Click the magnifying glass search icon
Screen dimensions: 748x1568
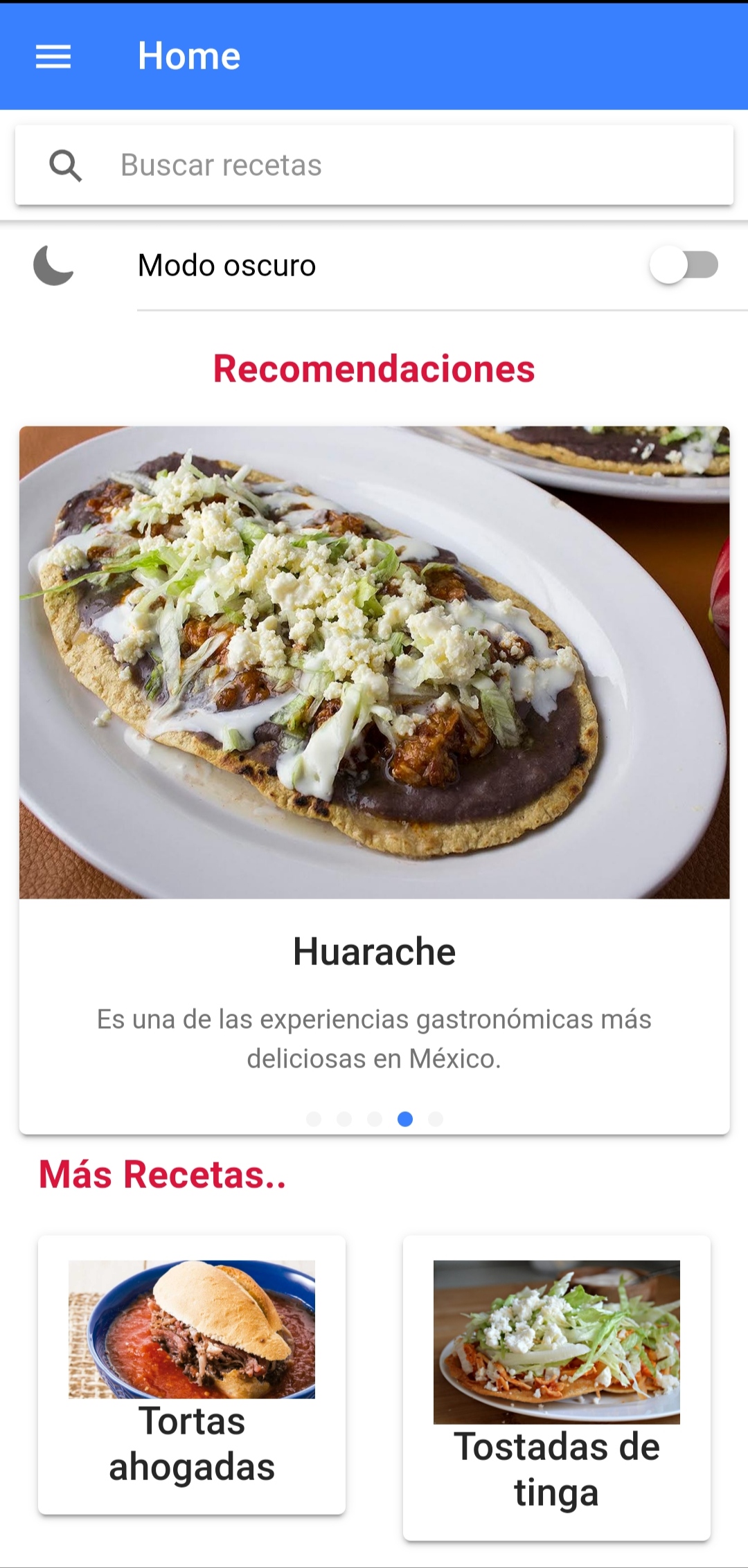tap(66, 165)
